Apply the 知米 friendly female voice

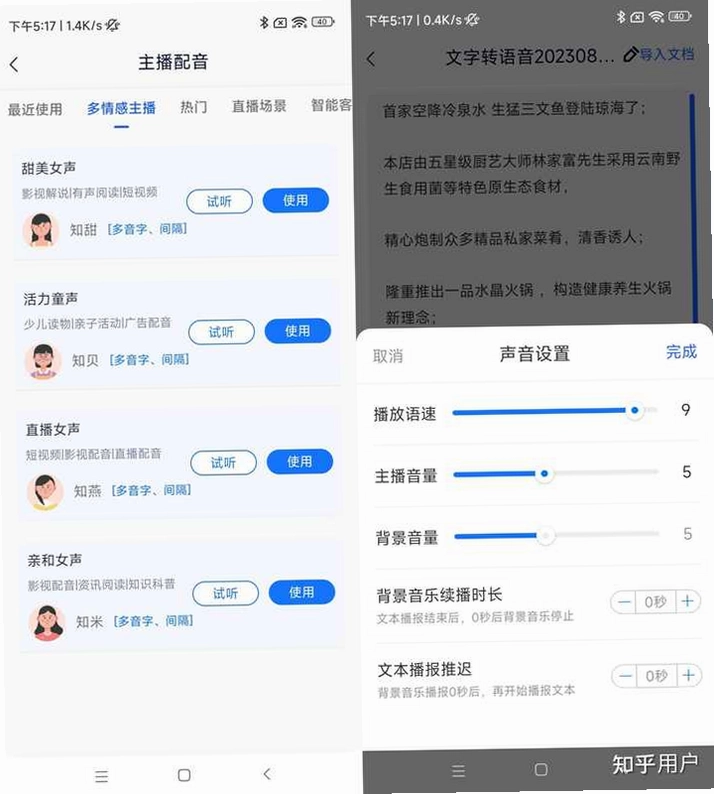point(302,592)
